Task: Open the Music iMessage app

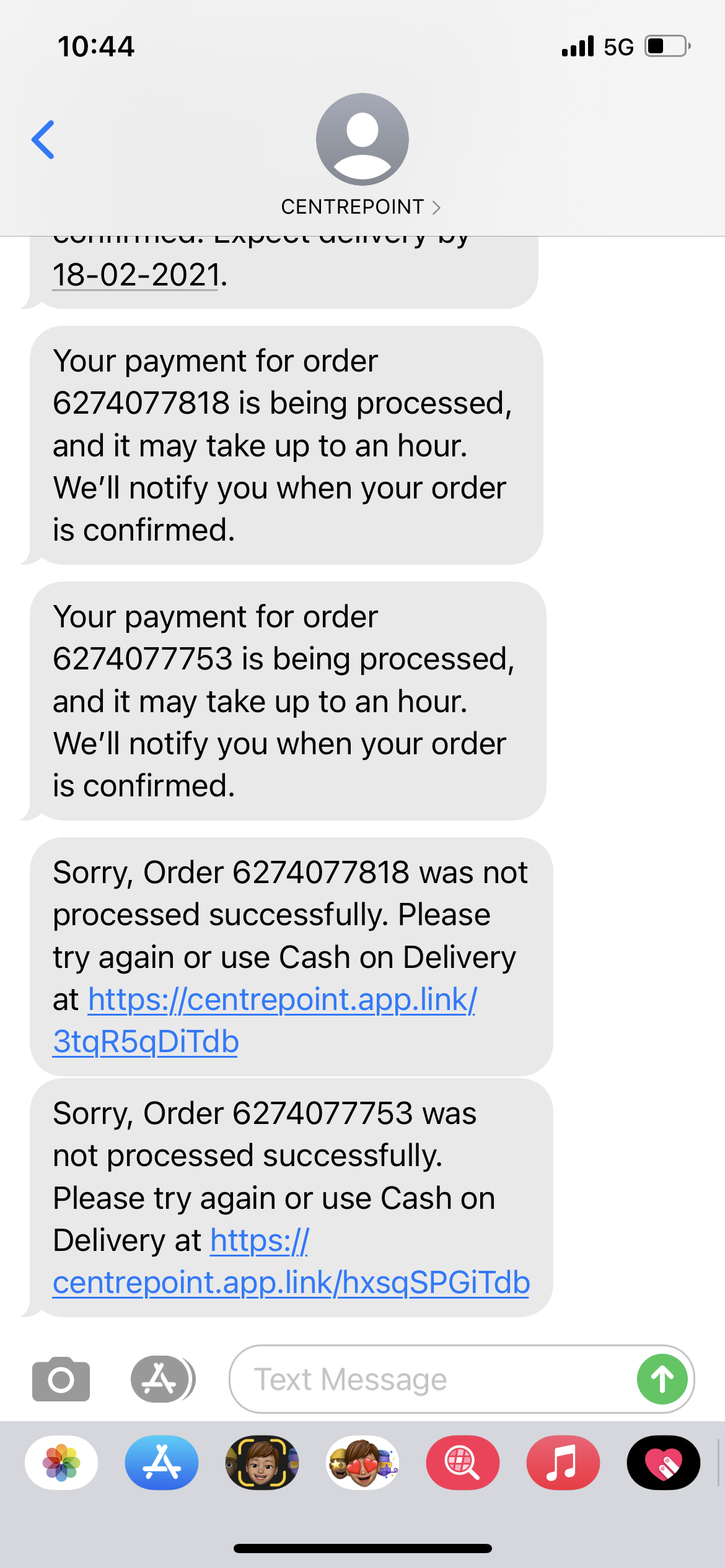Action: pyautogui.click(x=563, y=1463)
